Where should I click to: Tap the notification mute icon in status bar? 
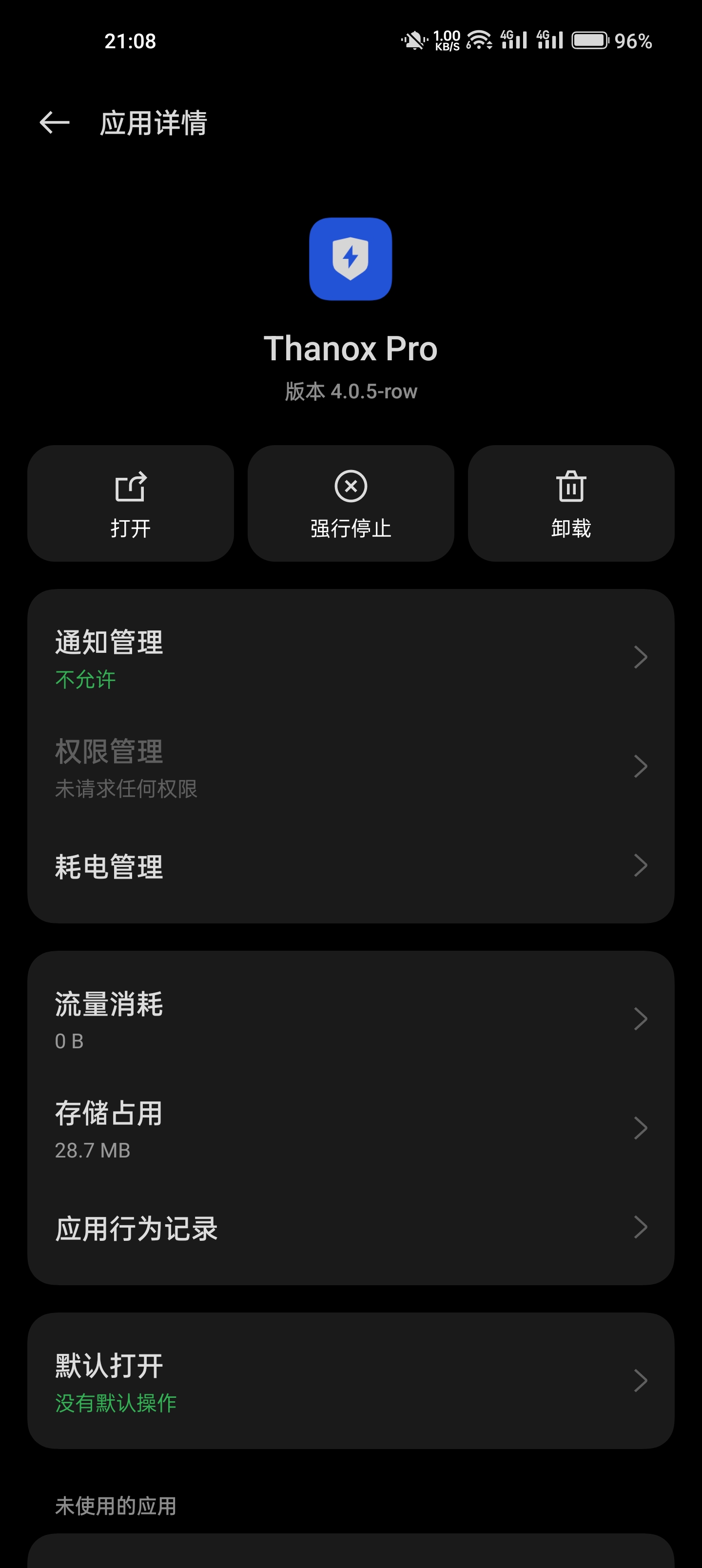[x=414, y=40]
